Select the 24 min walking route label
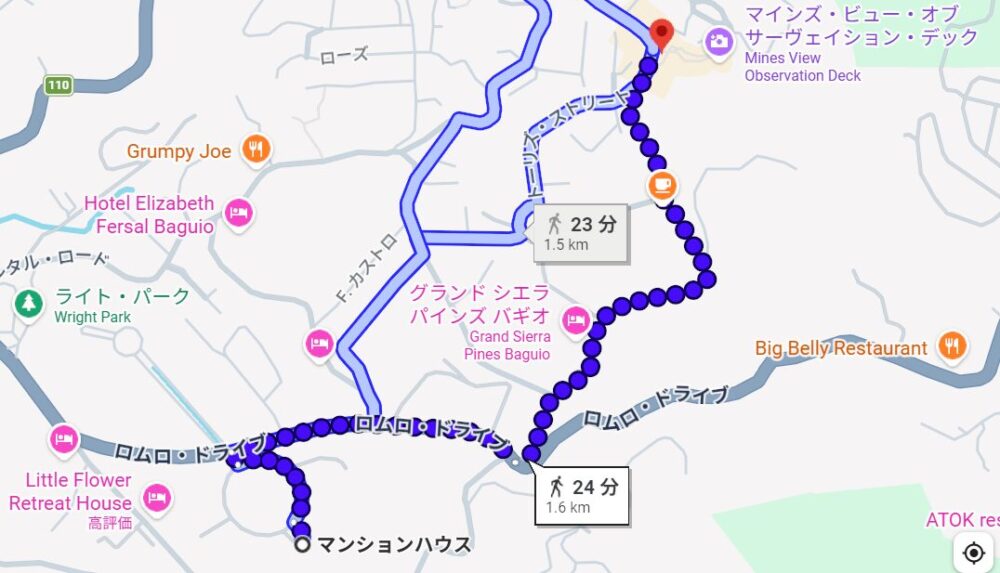Image resolution: width=1000 pixels, height=573 pixels. 582,495
